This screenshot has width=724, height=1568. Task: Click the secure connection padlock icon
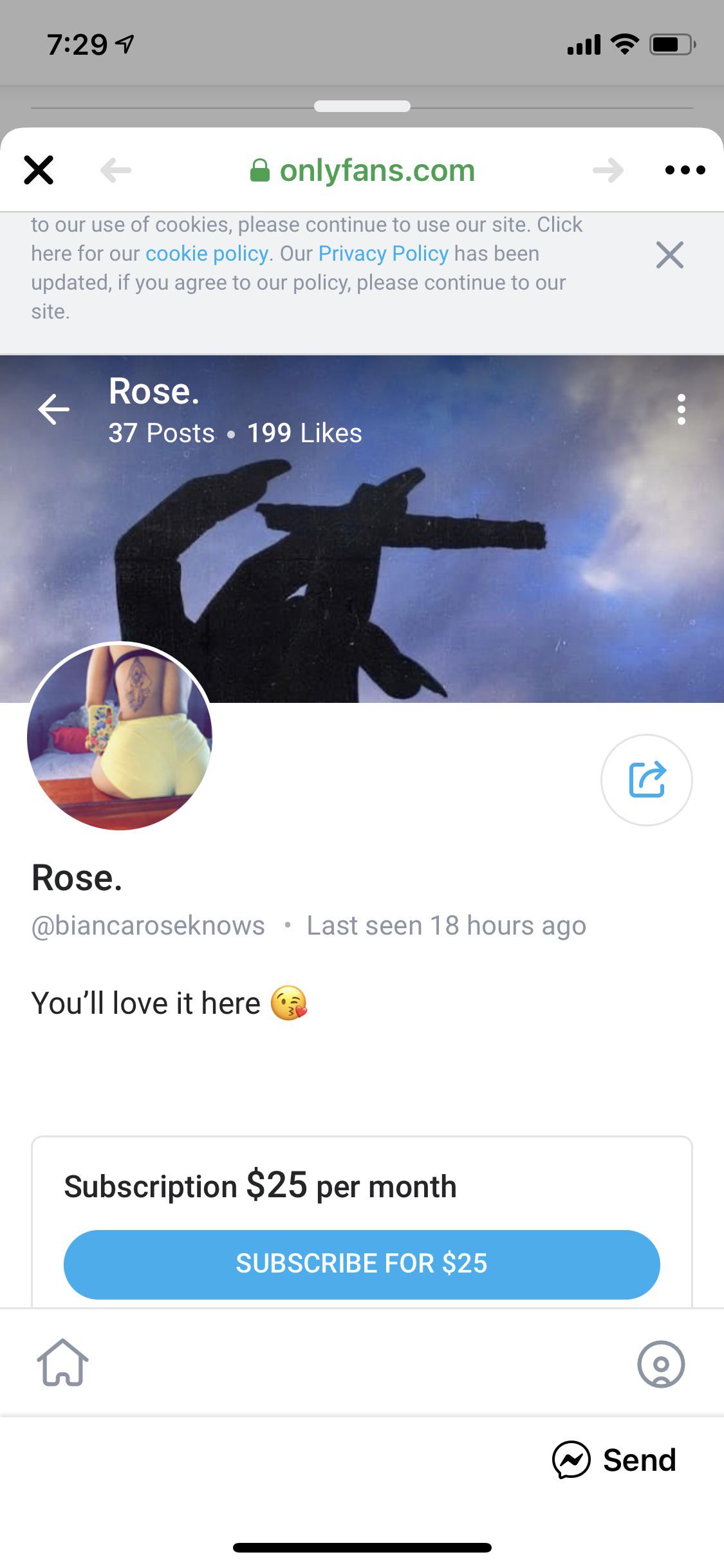click(260, 170)
